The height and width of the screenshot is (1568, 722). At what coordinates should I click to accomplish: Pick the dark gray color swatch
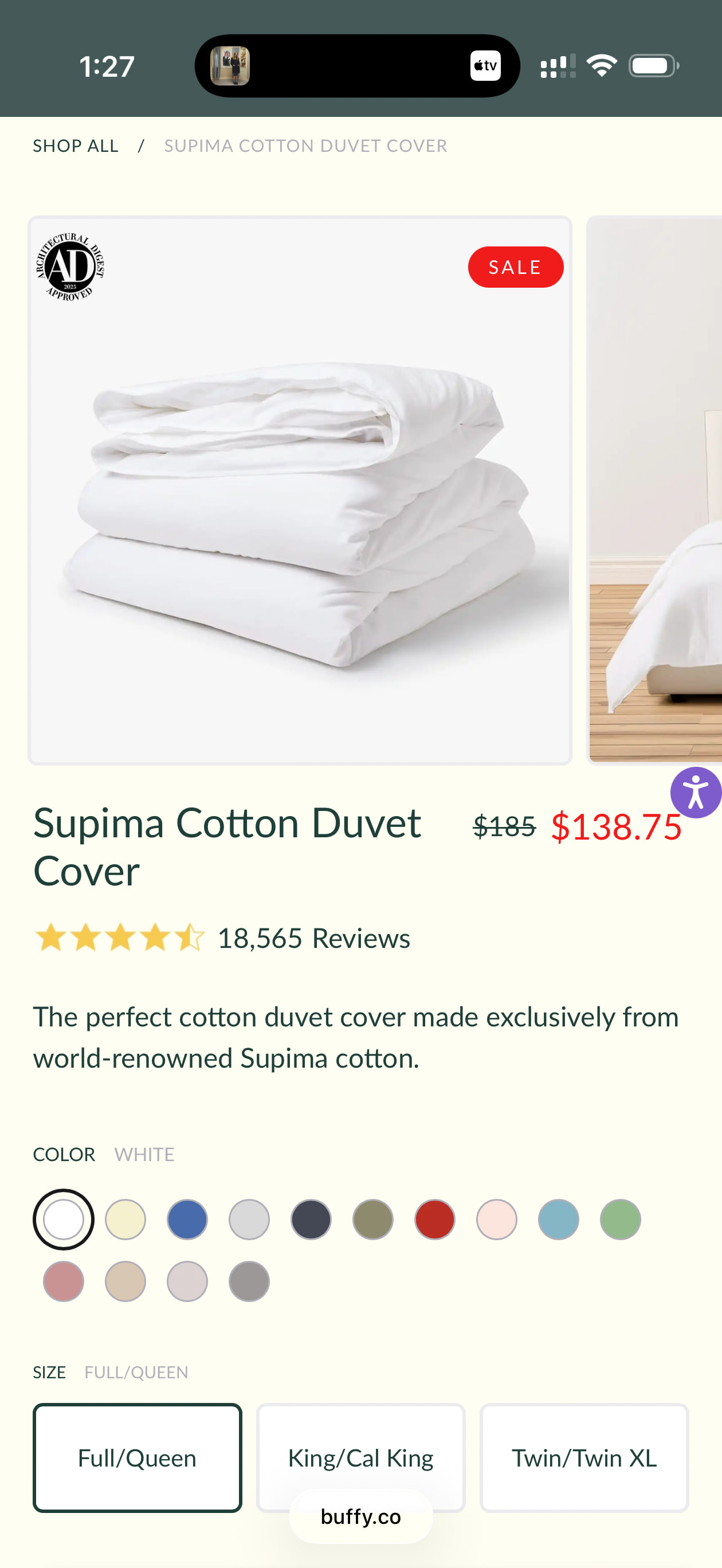pos(249,1281)
